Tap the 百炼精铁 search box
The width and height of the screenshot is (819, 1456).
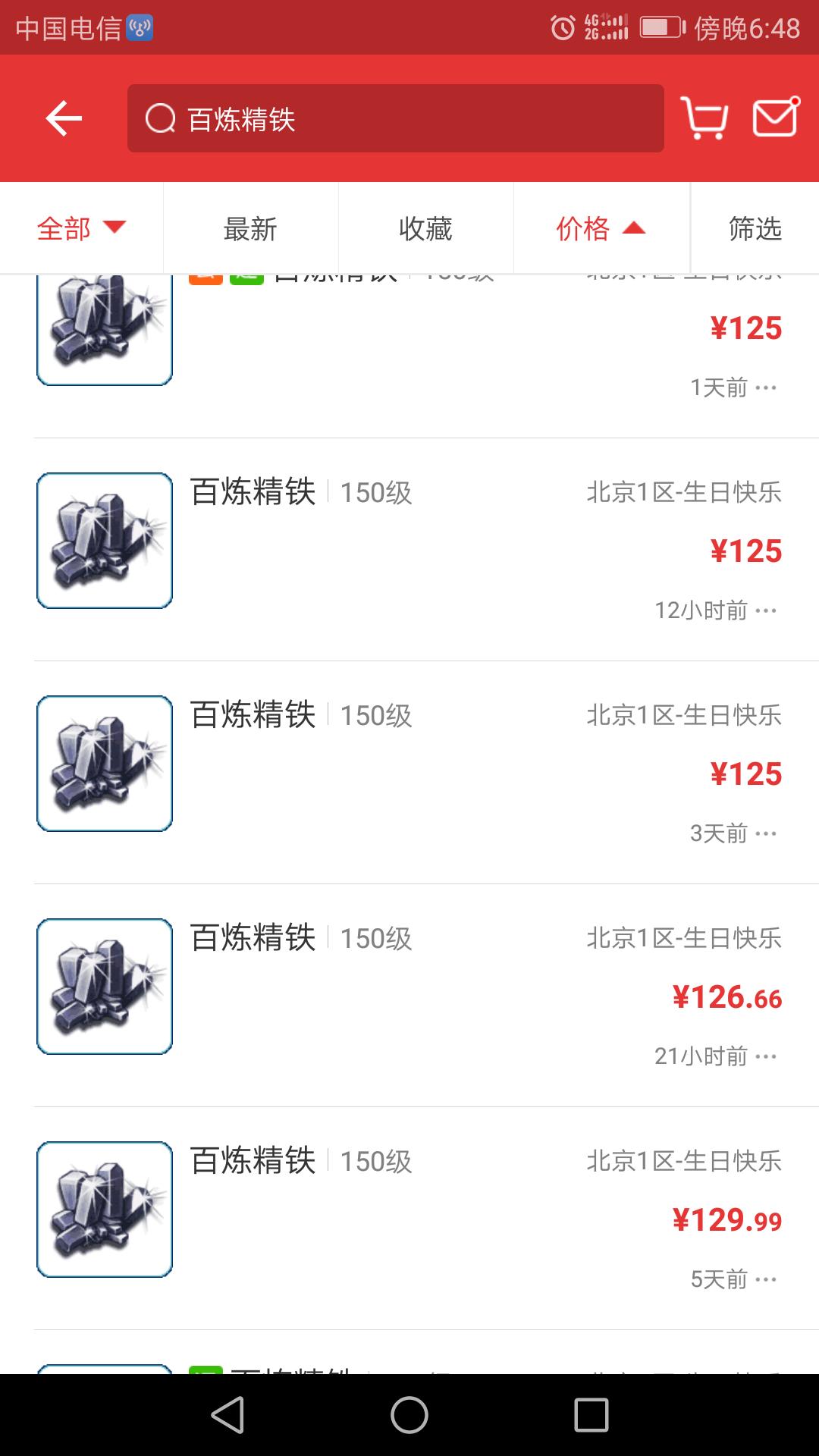coord(395,118)
